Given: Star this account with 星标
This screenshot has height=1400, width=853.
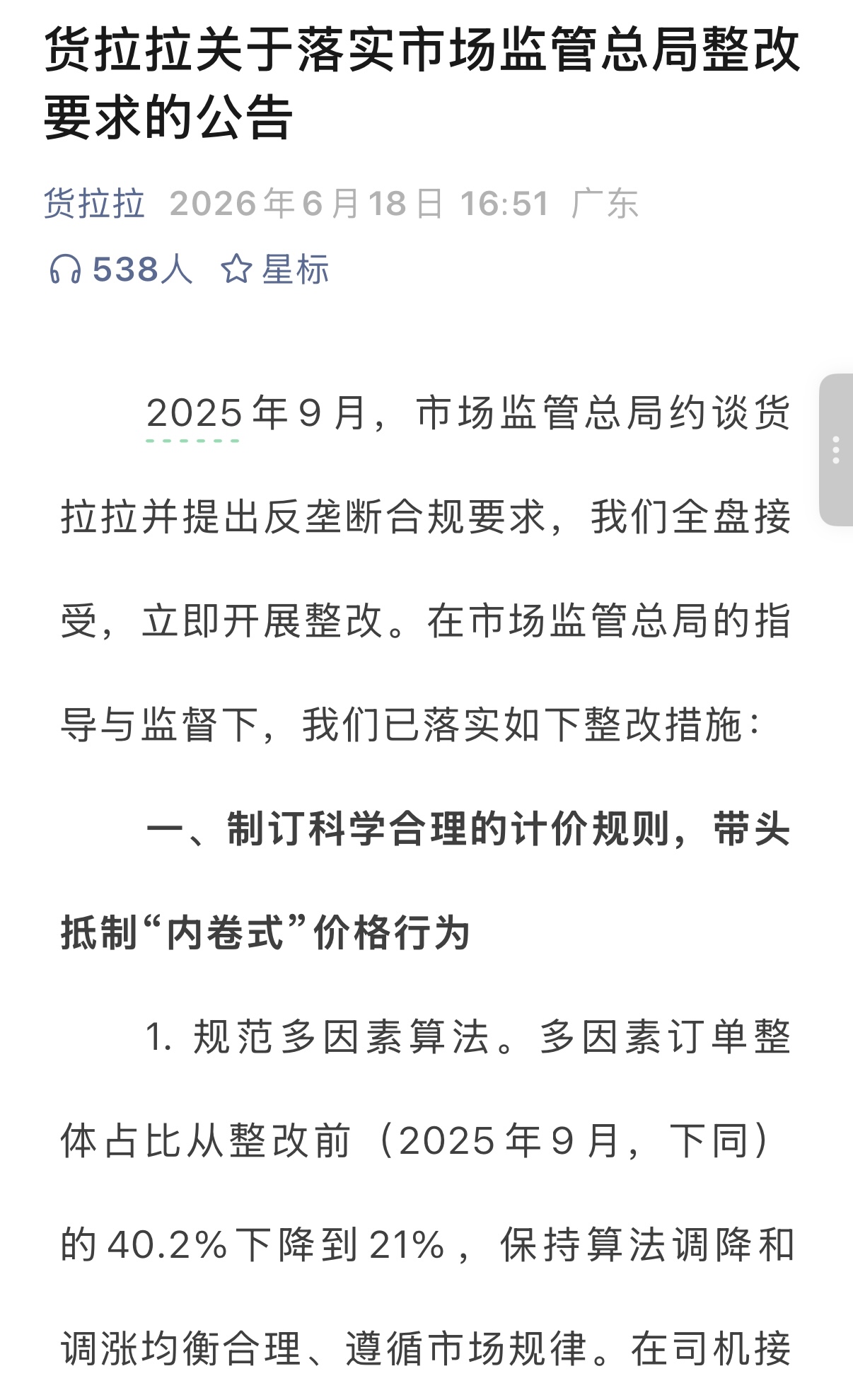Looking at the screenshot, I should pos(274,270).
